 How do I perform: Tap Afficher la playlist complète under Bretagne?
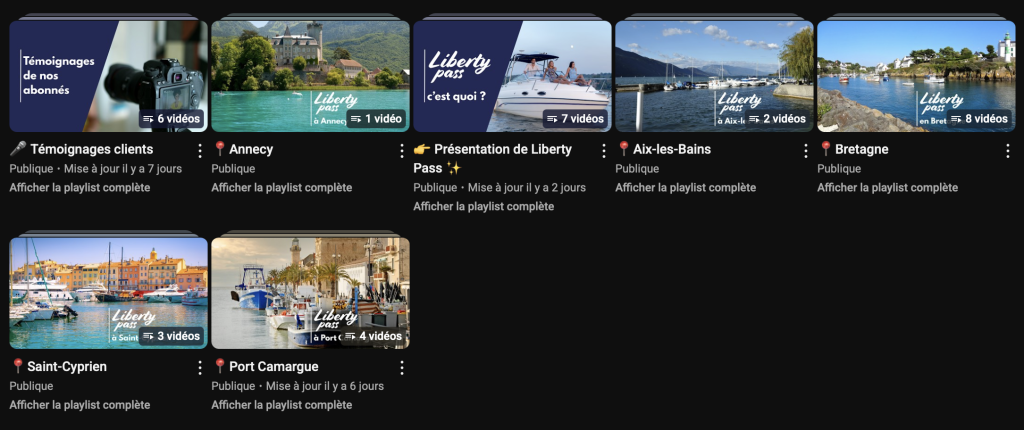pos(887,187)
